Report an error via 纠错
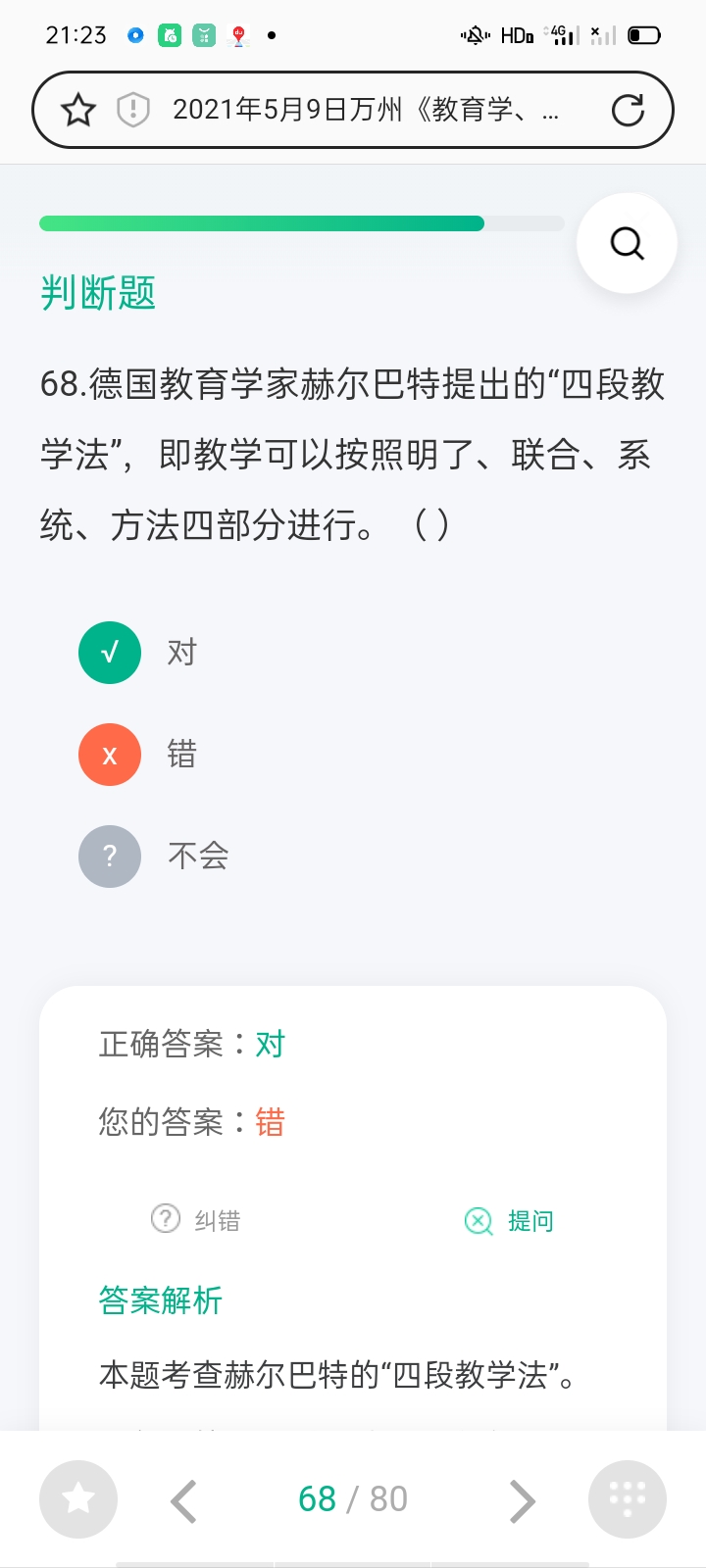Screen dimensions: 706x1568 pyautogui.click(x=195, y=1220)
